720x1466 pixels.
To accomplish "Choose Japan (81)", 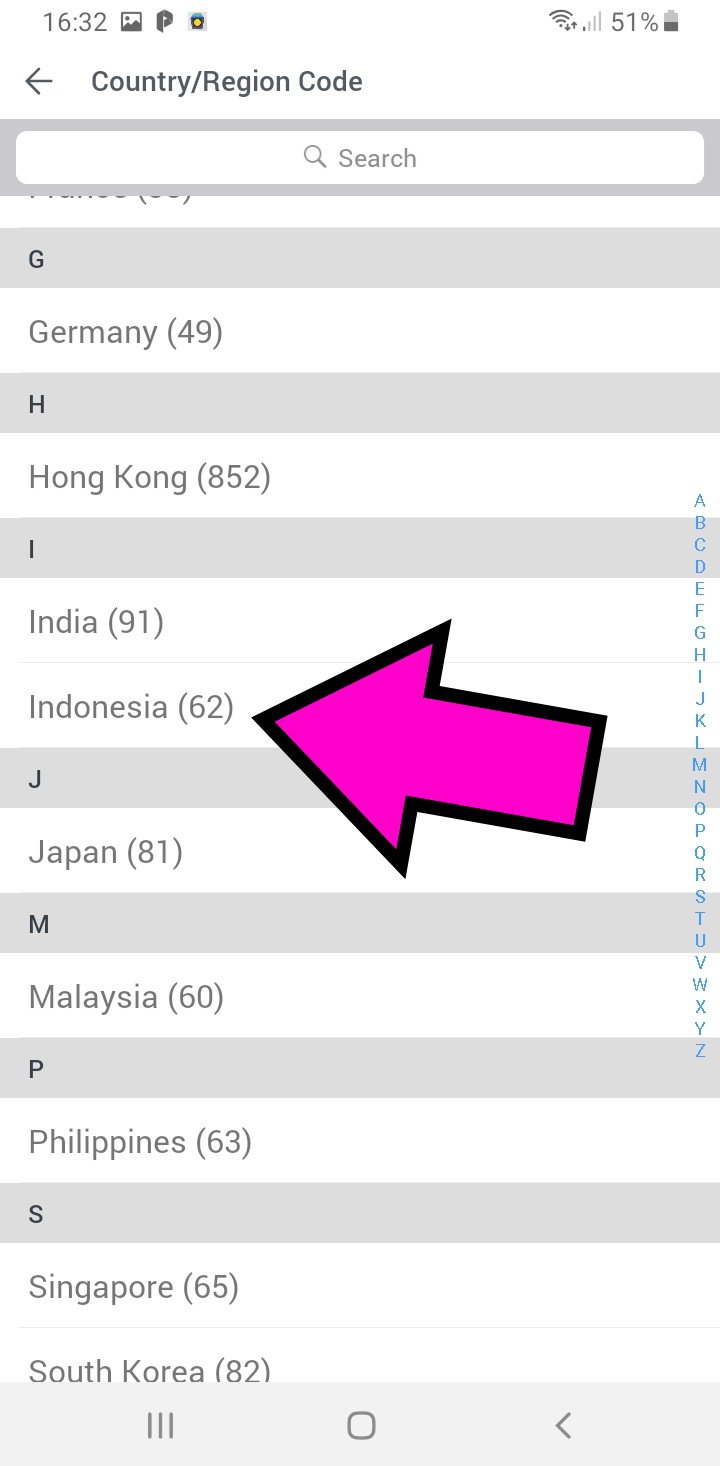I will pos(106,852).
